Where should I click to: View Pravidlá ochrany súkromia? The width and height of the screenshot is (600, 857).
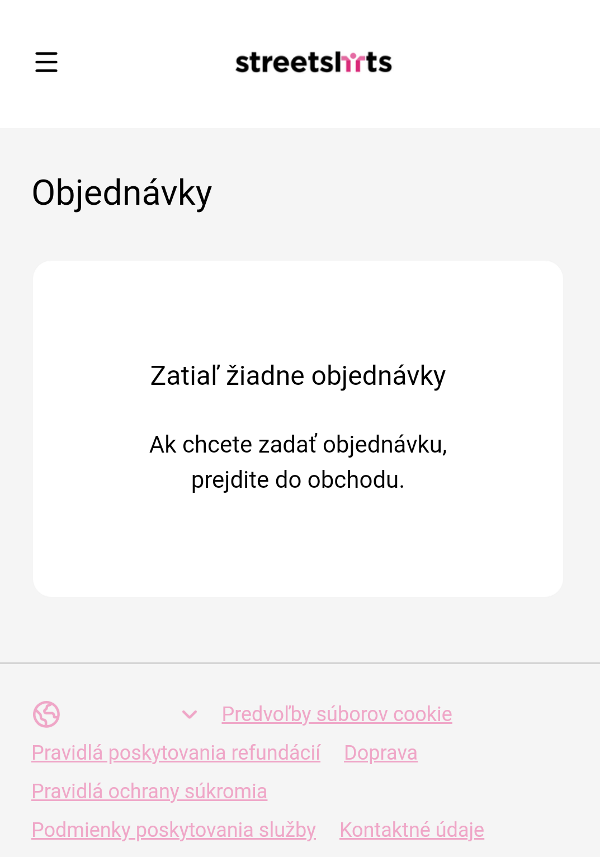[149, 792]
